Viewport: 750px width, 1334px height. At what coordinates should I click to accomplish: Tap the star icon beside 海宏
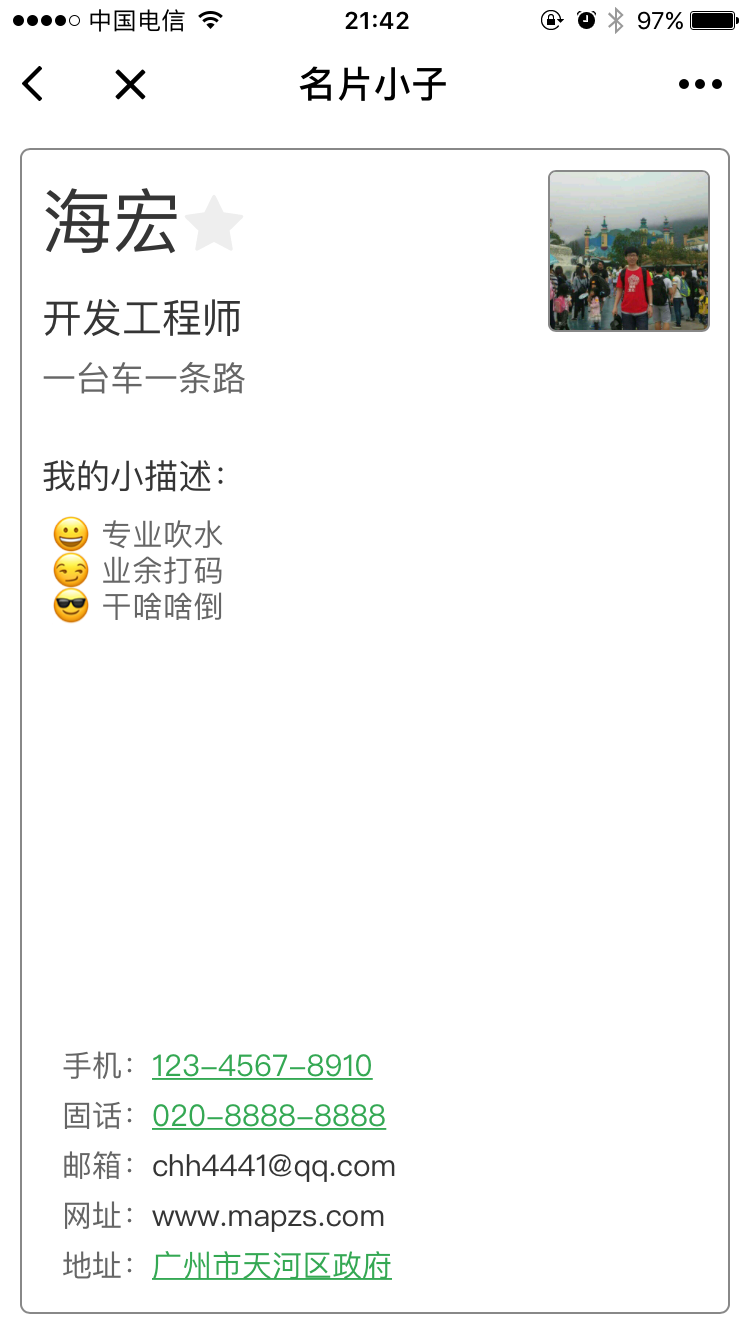pos(214,224)
